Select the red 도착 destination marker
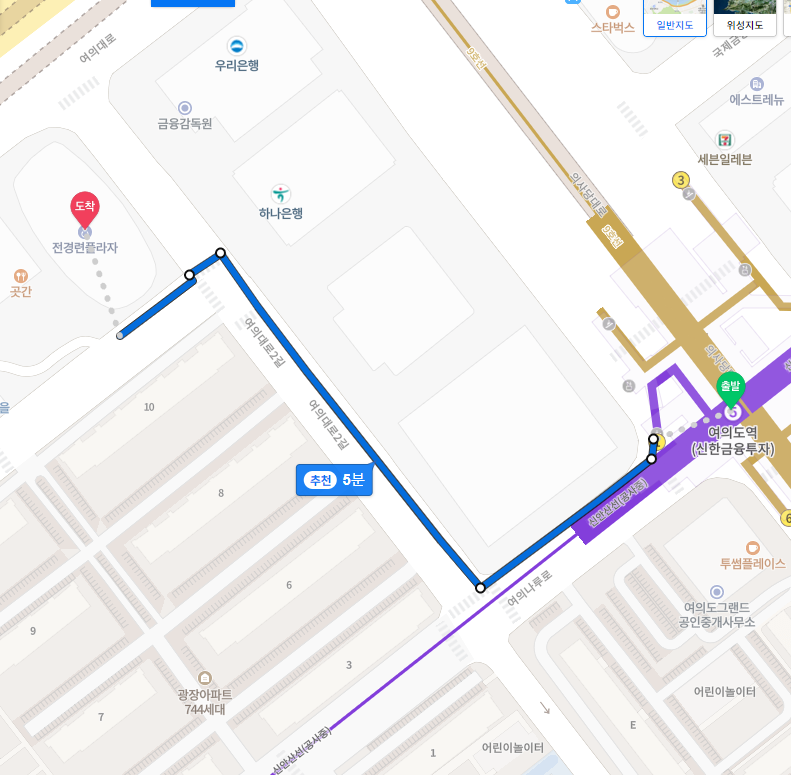This screenshot has width=791, height=775. pos(85,208)
